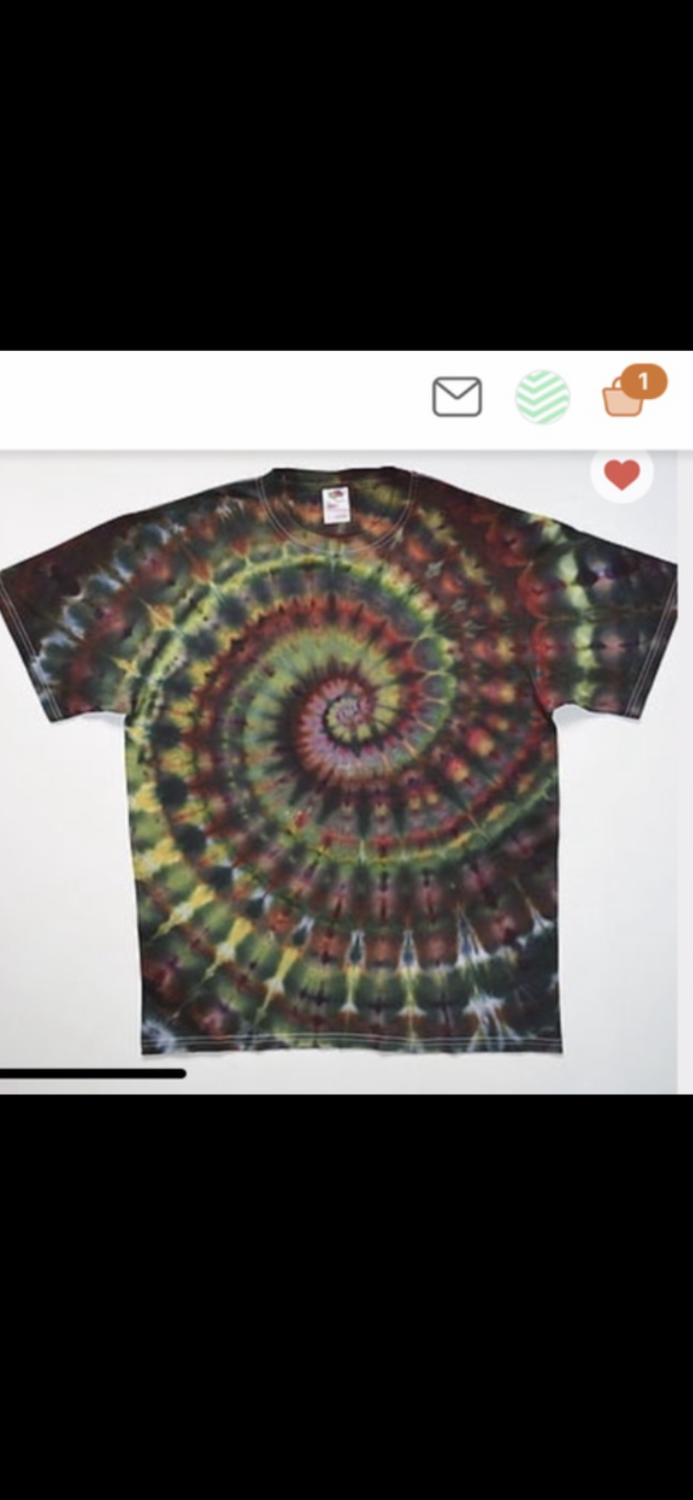Open the messages envelope icon
Screen dimensions: 693x1500
pos(457,397)
